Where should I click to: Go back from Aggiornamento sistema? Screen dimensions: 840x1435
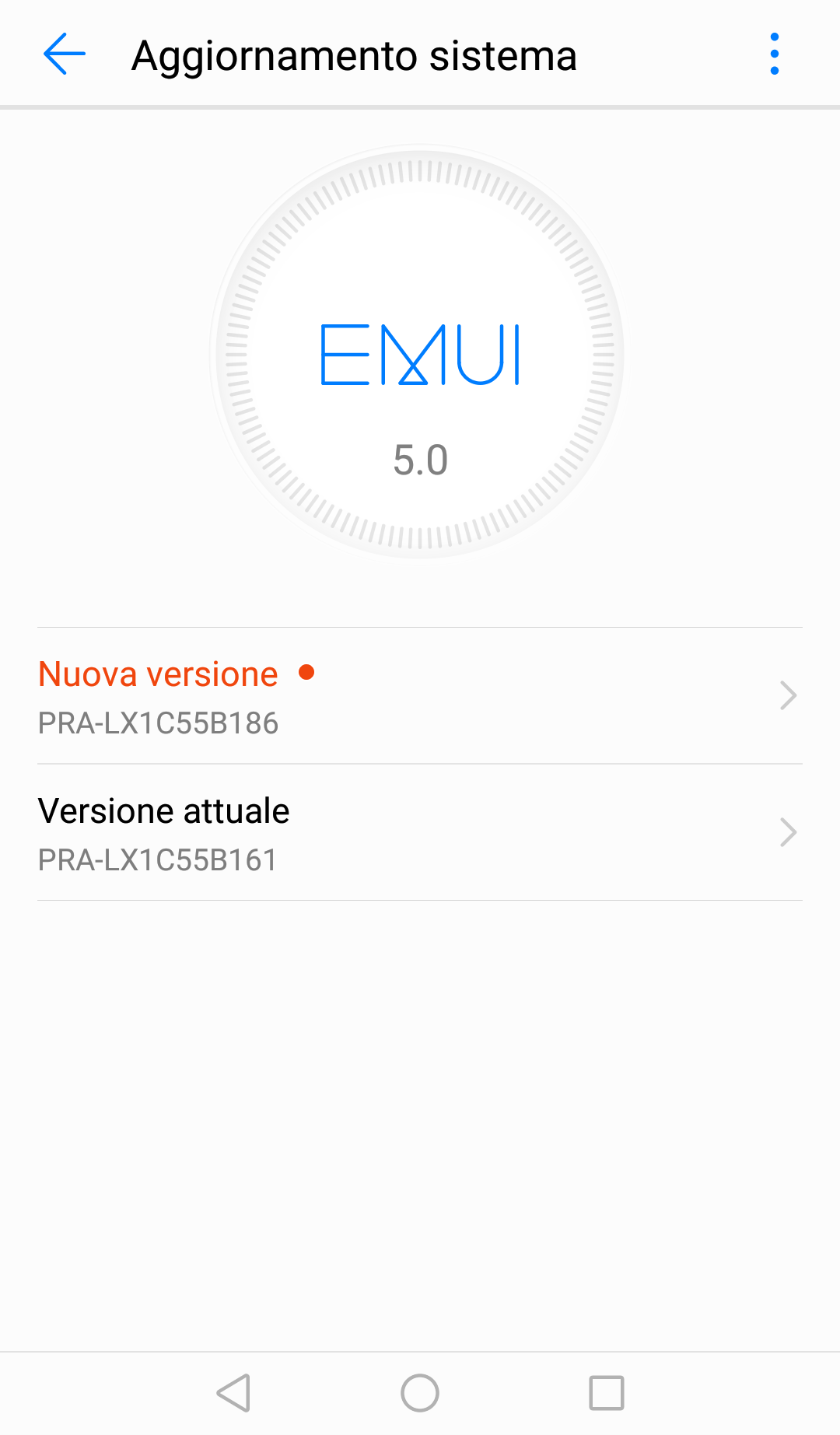(x=65, y=54)
